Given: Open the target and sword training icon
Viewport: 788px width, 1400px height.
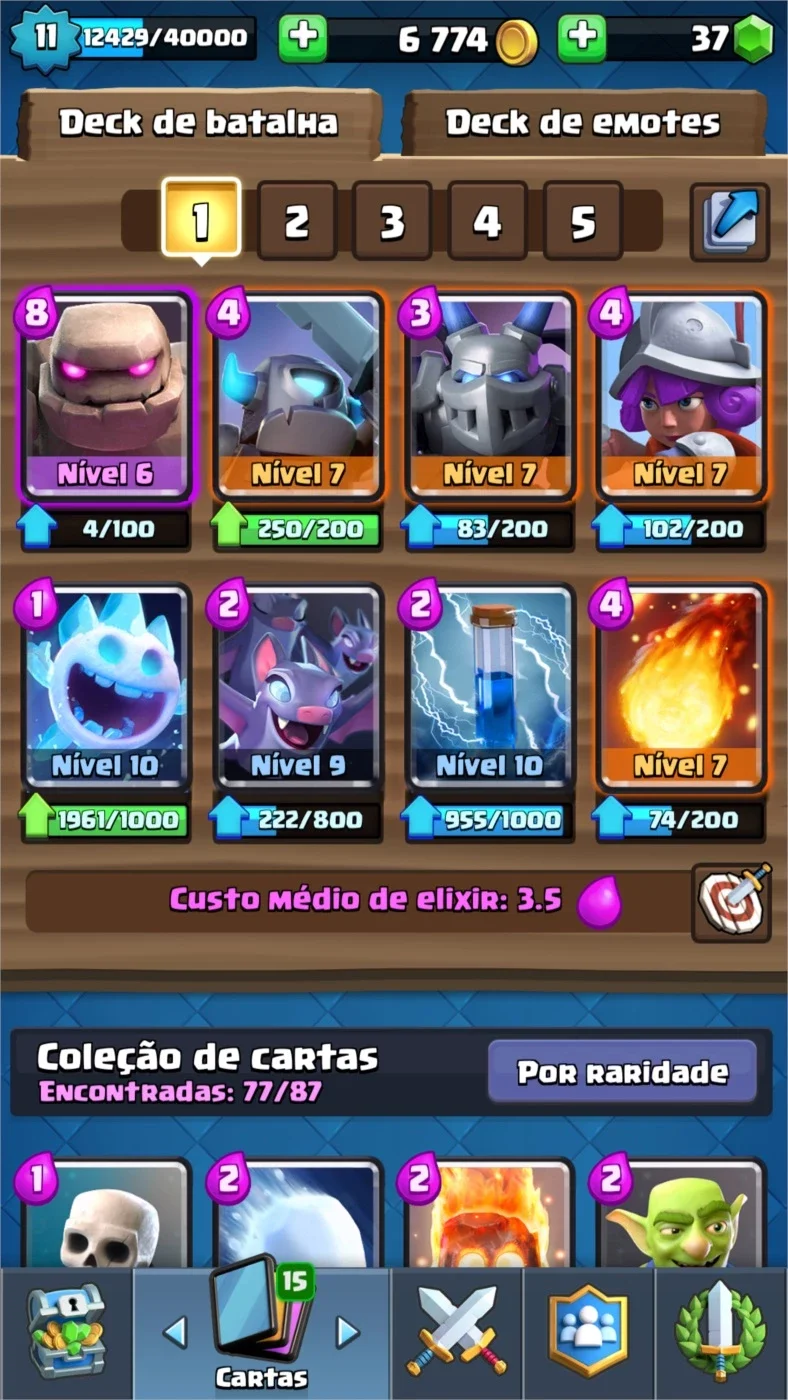Looking at the screenshot, I should [731, 902].
